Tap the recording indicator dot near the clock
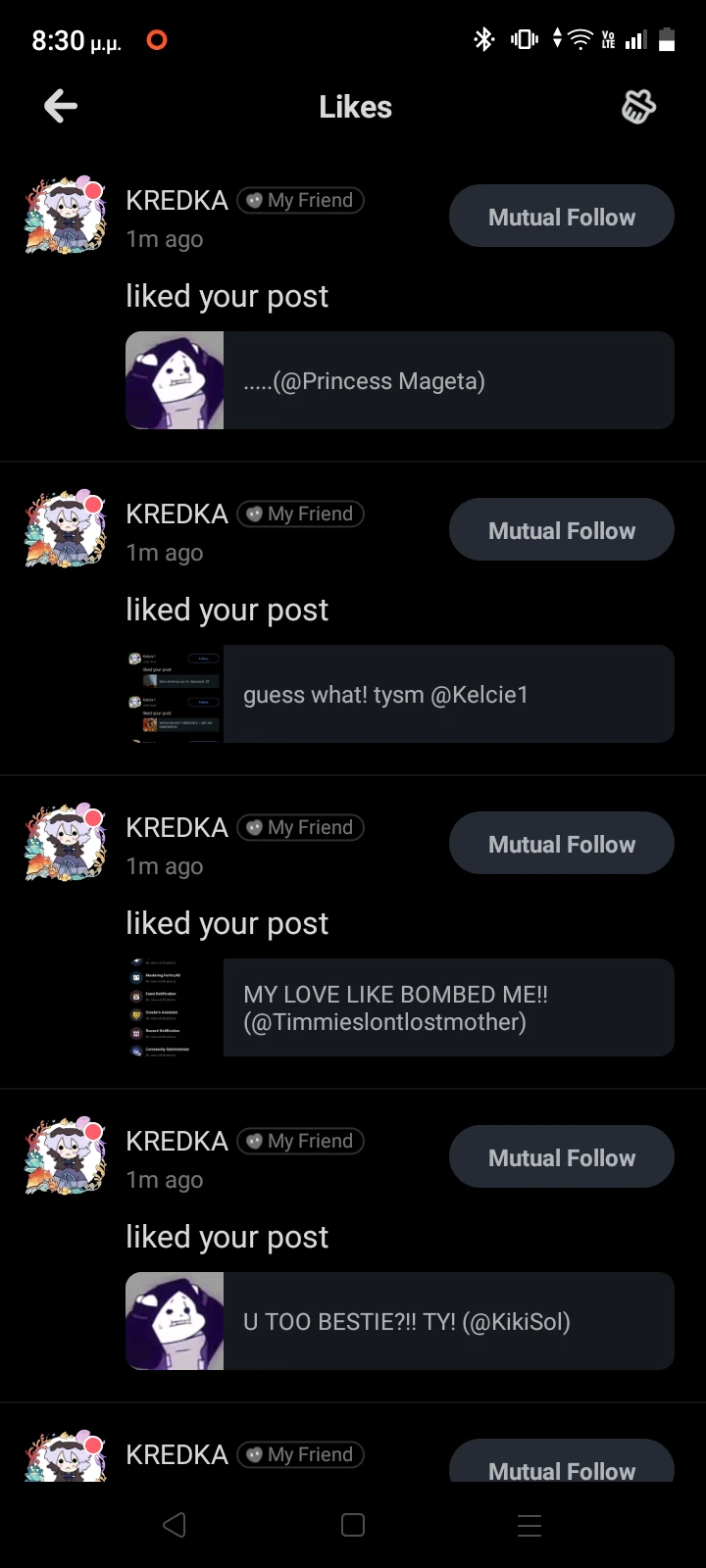This screenshot has height=1568, width=706. 156,41
